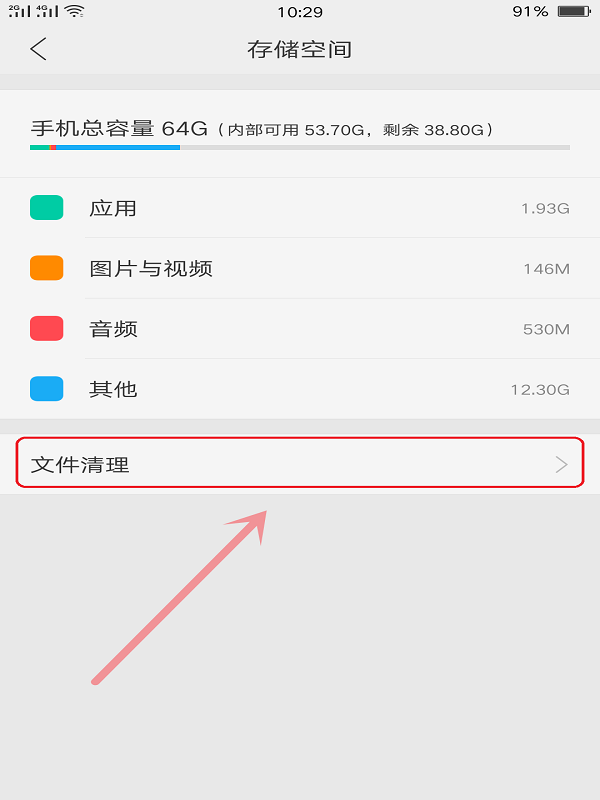Go back from the 存储空间 screen

(x=38, y=49)
